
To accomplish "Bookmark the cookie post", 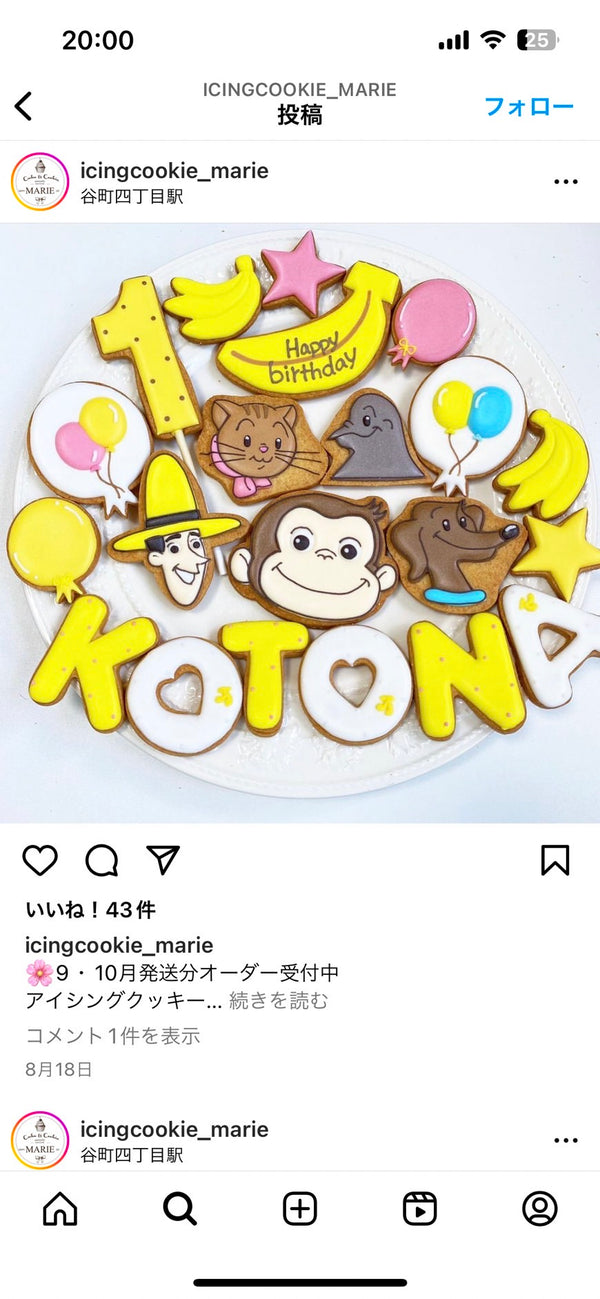I will [x=555, y=860].
